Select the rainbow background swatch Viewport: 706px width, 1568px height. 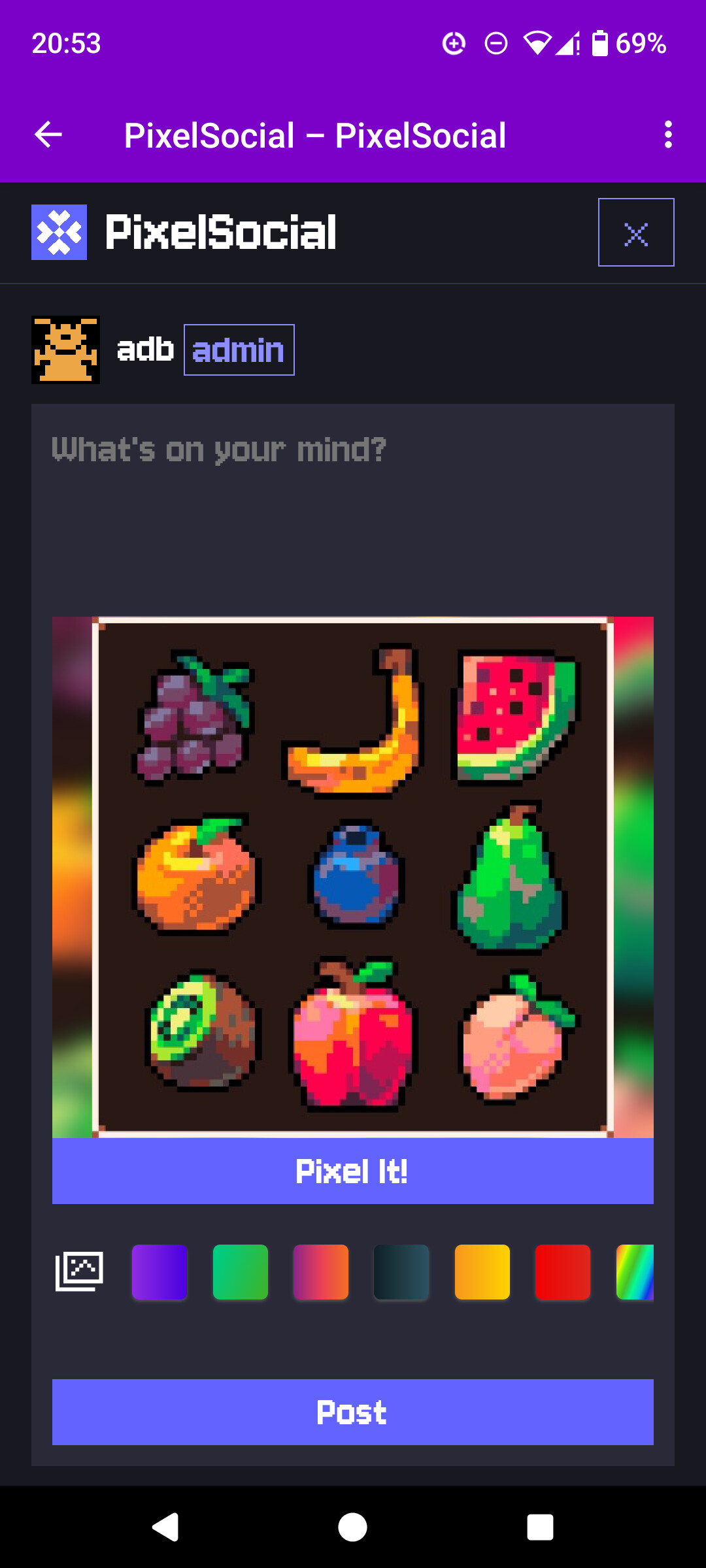point(635,1271)
